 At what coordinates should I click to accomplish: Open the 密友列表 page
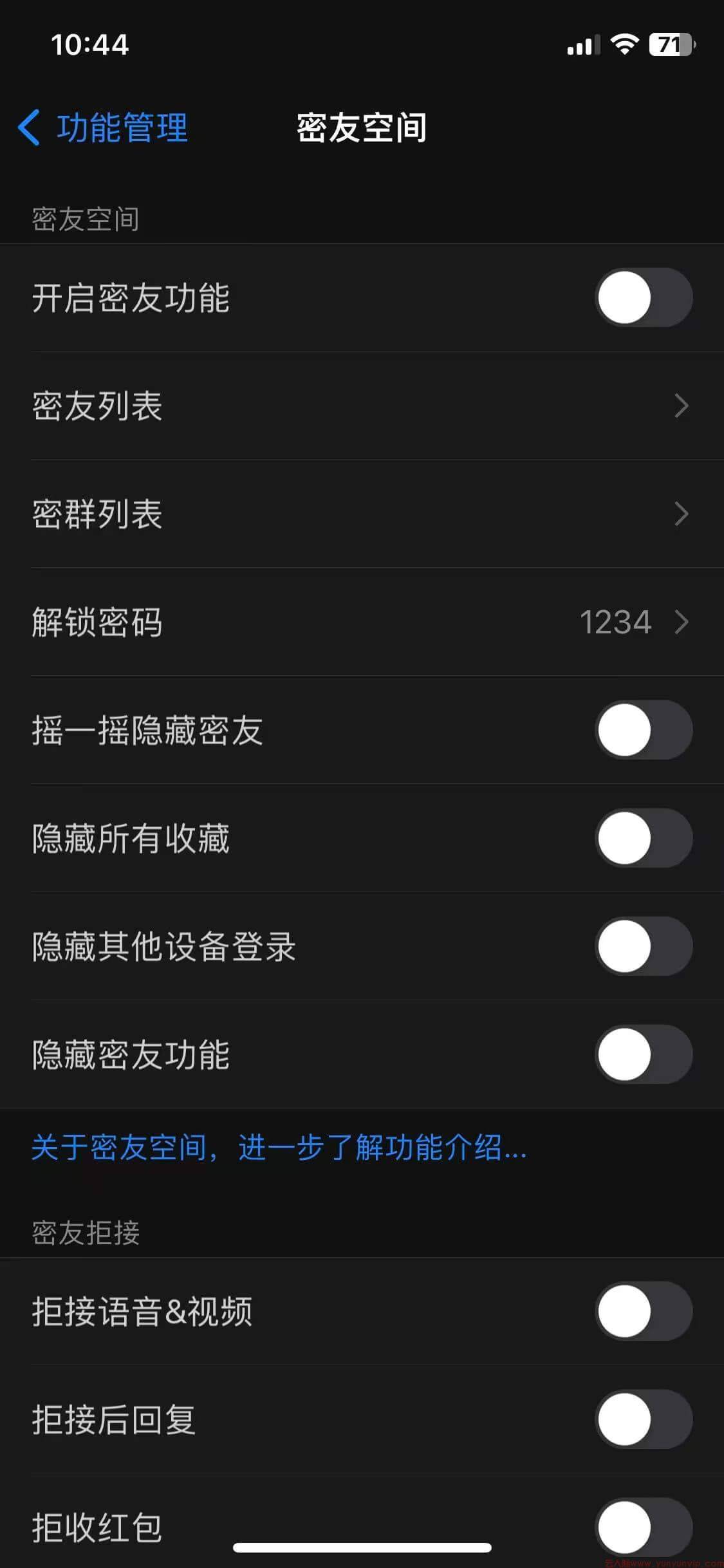tap(362, 406)
